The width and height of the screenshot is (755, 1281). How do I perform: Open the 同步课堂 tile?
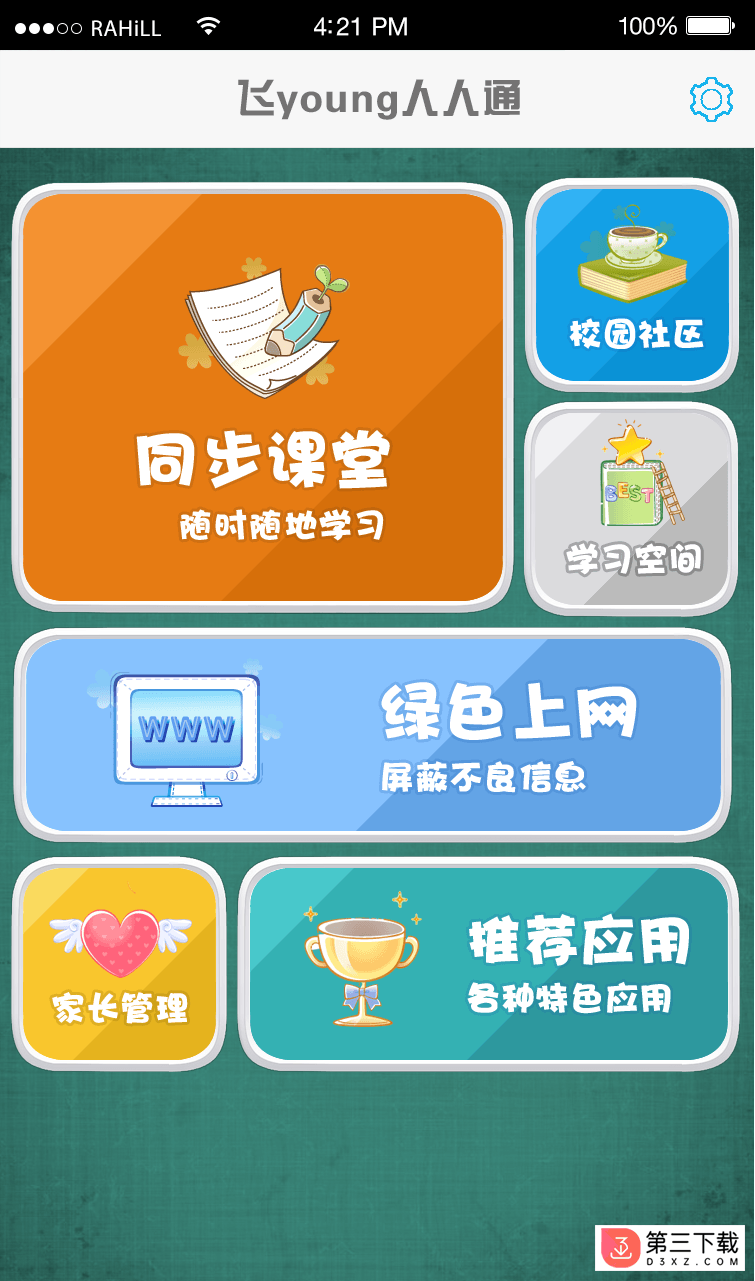[263, 397]
